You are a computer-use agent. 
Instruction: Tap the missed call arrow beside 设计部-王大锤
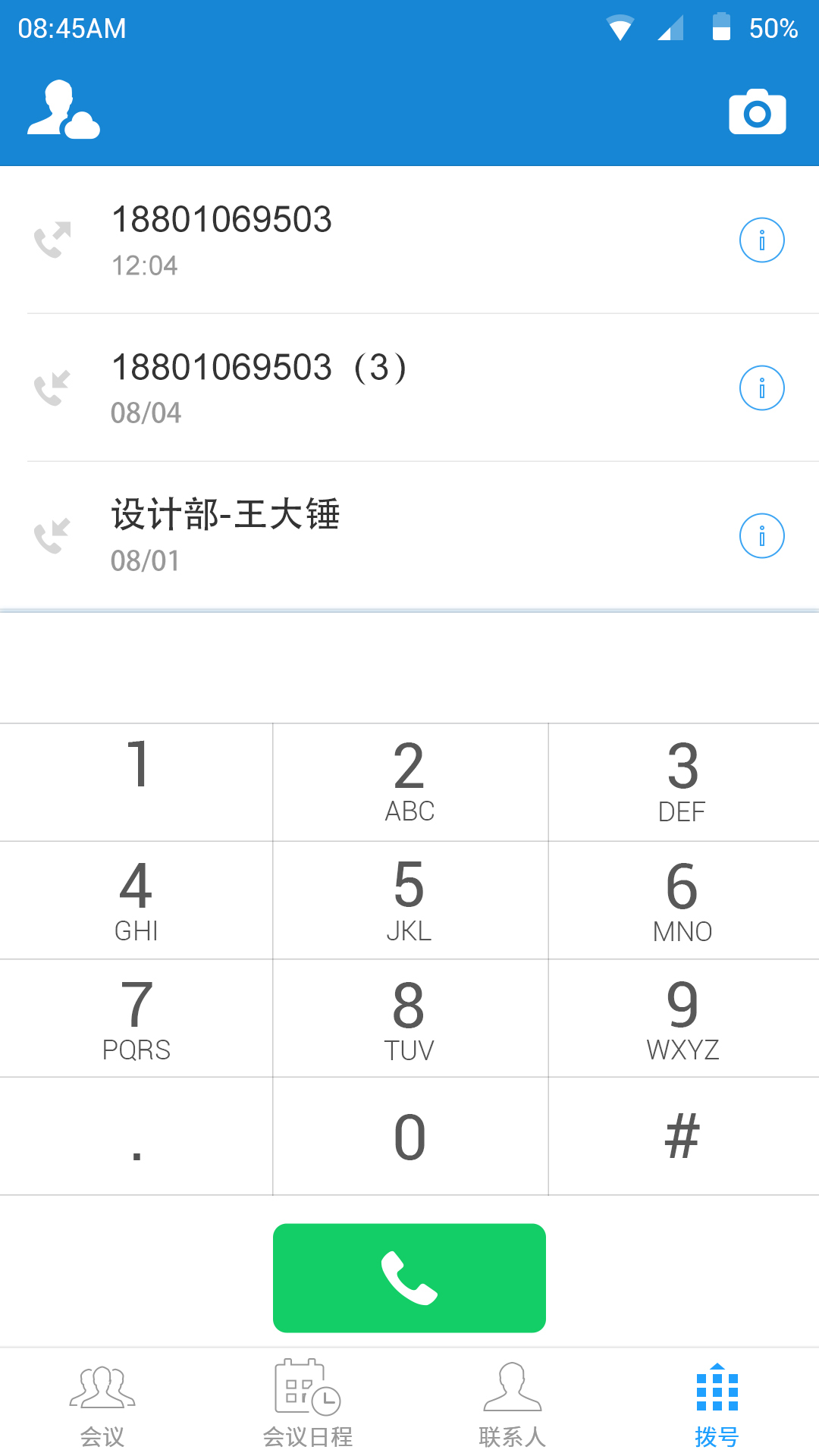pyautogui.click(x=53, y=535)
